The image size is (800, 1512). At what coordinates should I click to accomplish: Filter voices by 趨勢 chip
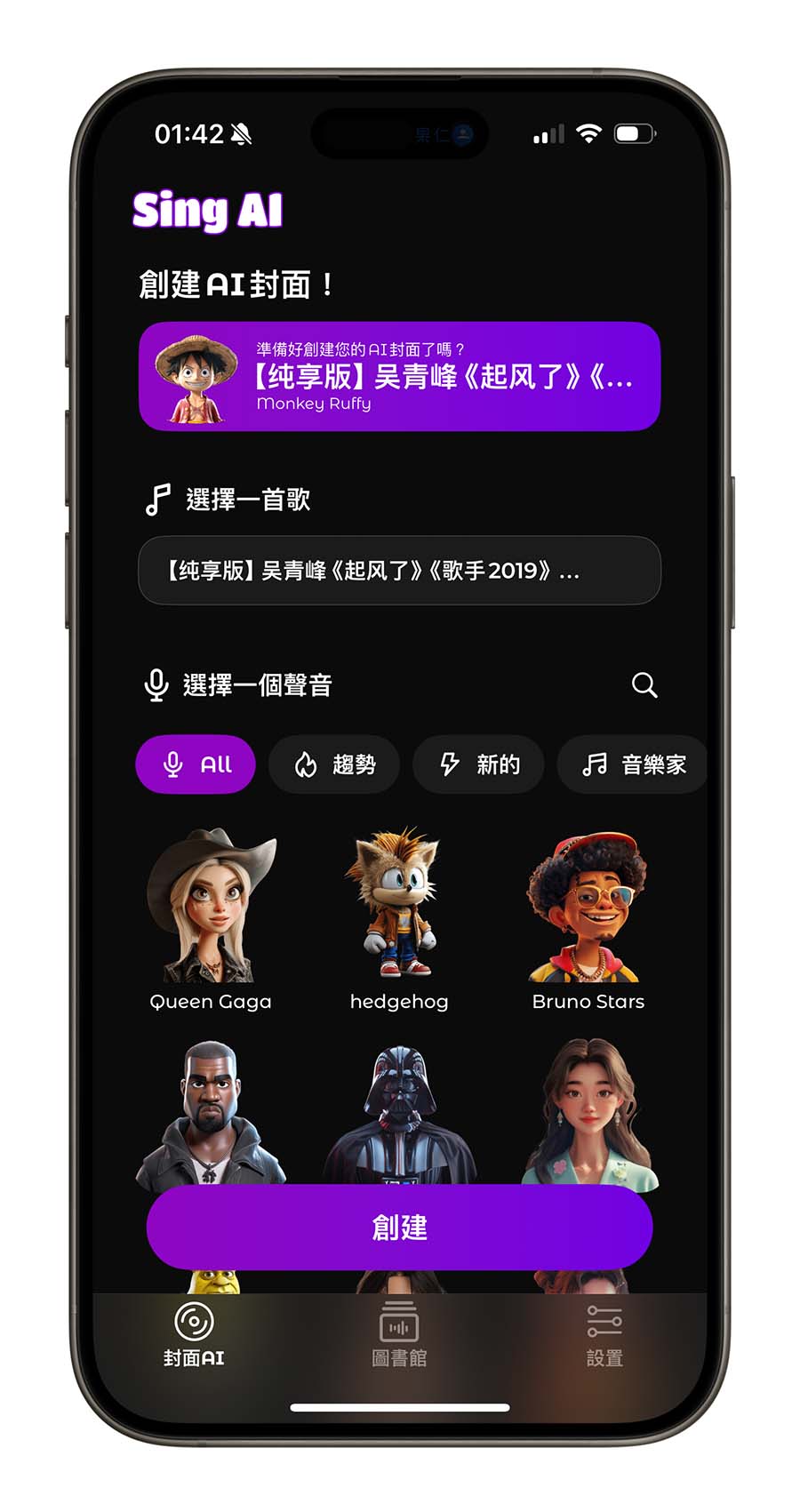334,764
